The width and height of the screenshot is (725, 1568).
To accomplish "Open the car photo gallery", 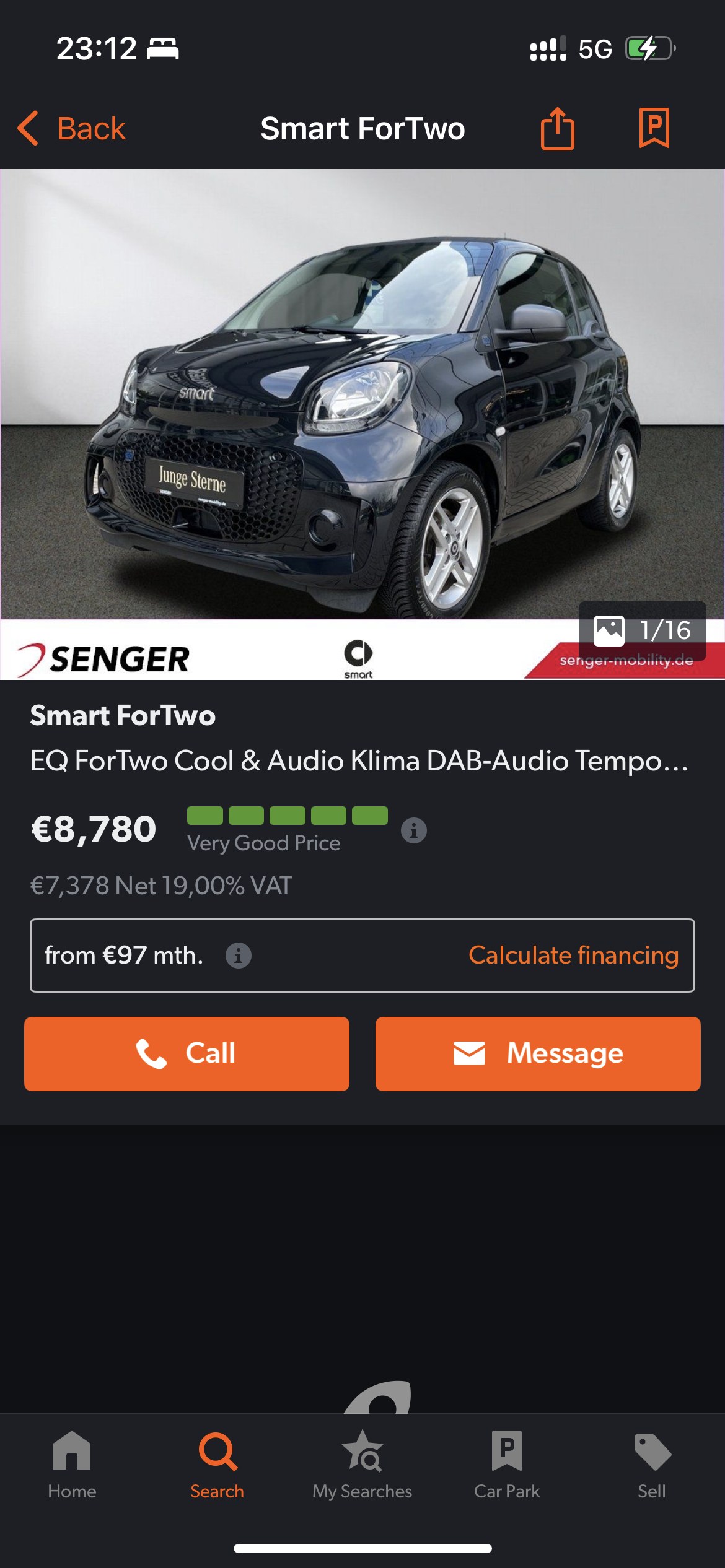I will 362,396.
